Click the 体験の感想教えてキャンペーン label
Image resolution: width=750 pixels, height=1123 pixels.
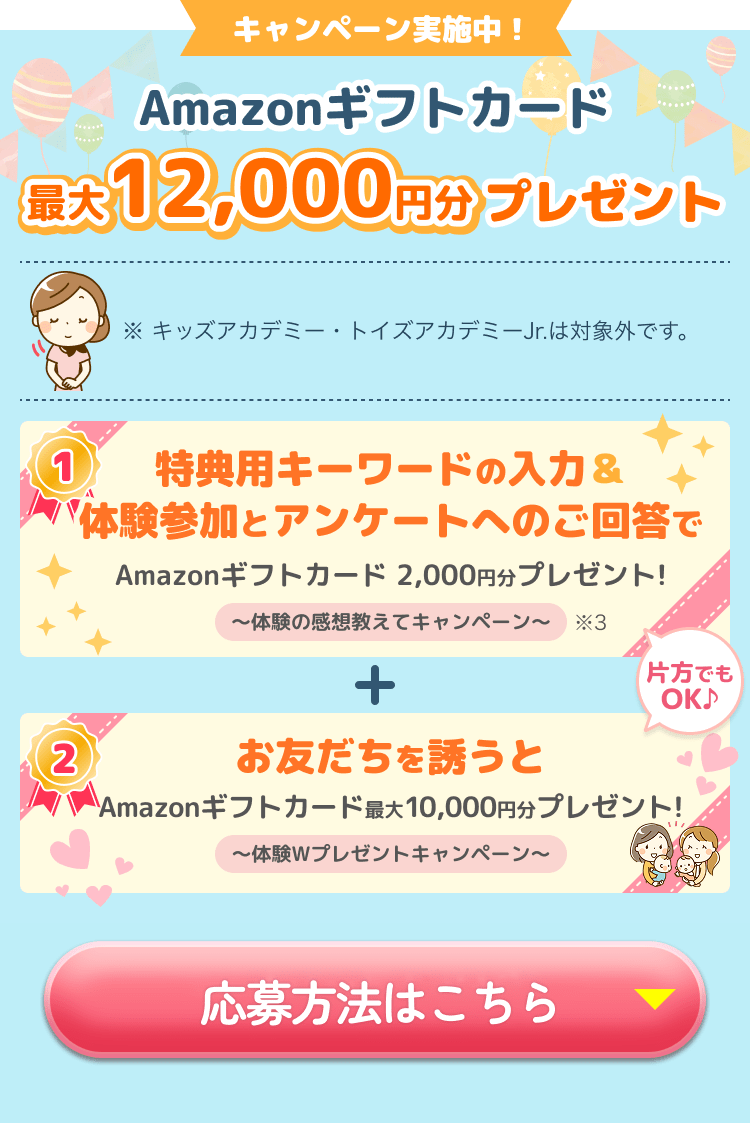pos(388,620)
